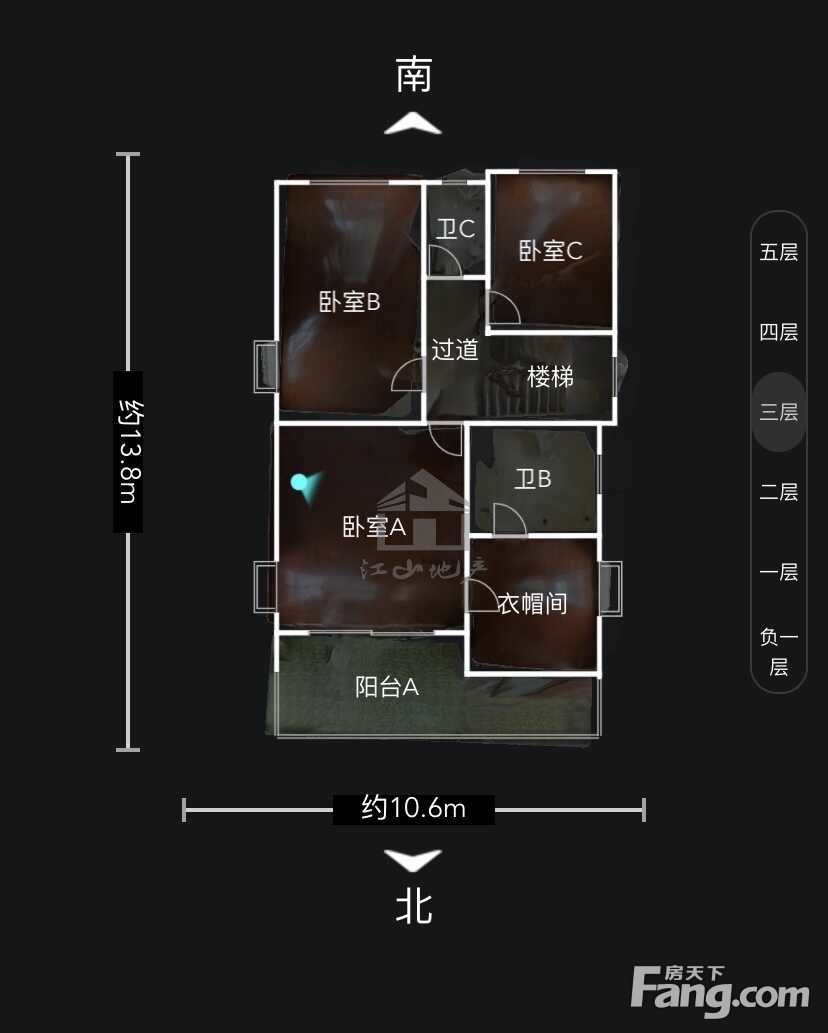Show the 一层 floor plan
This screenshot has width=828, height=1033.
tap(779, 571)
